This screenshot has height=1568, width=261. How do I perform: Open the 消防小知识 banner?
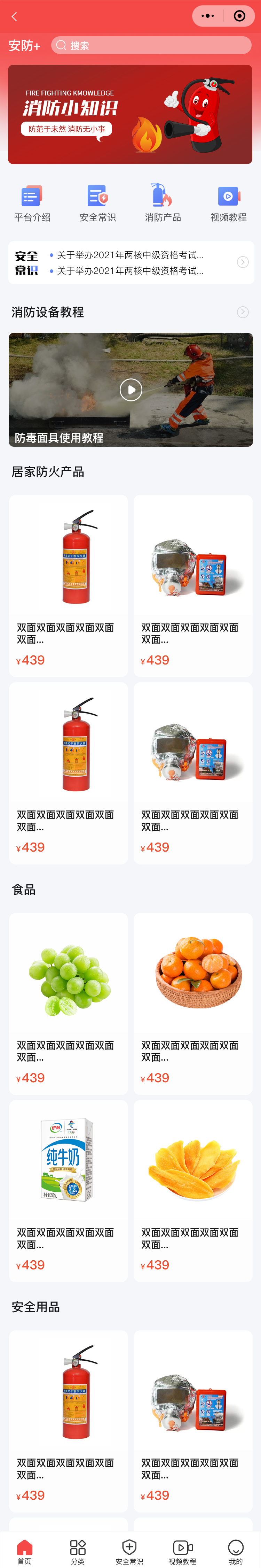click(130, 114)
